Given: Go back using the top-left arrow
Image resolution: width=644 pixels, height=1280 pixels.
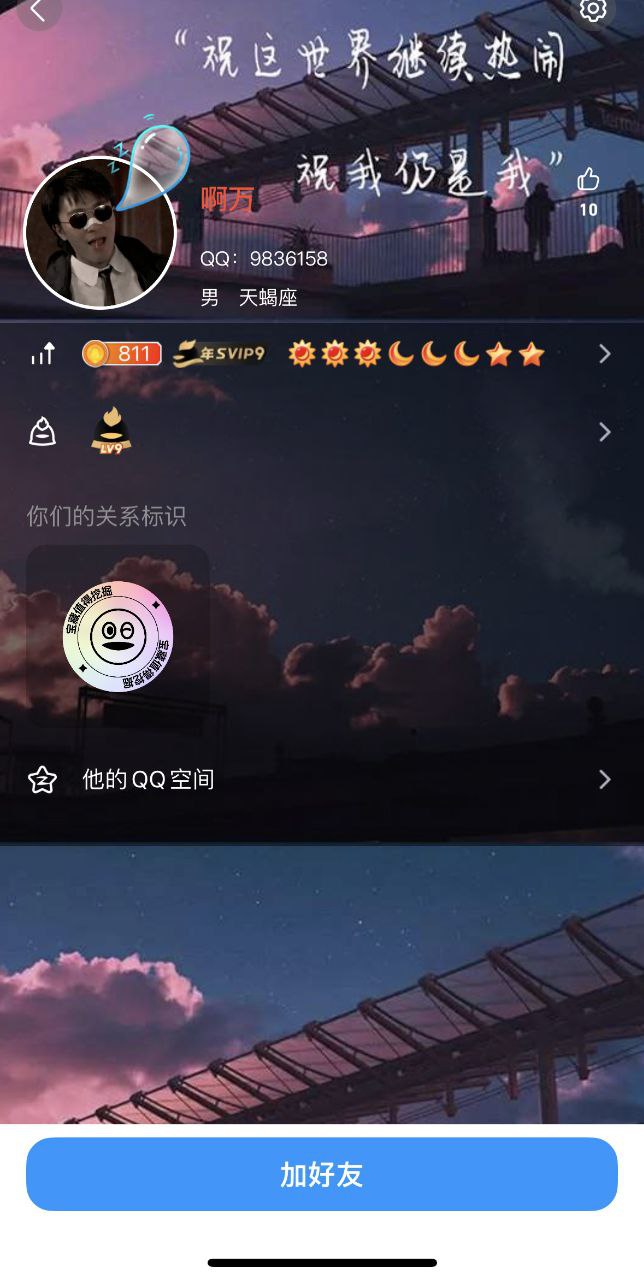Looking at the screenshot, I should tap(38, 11).
